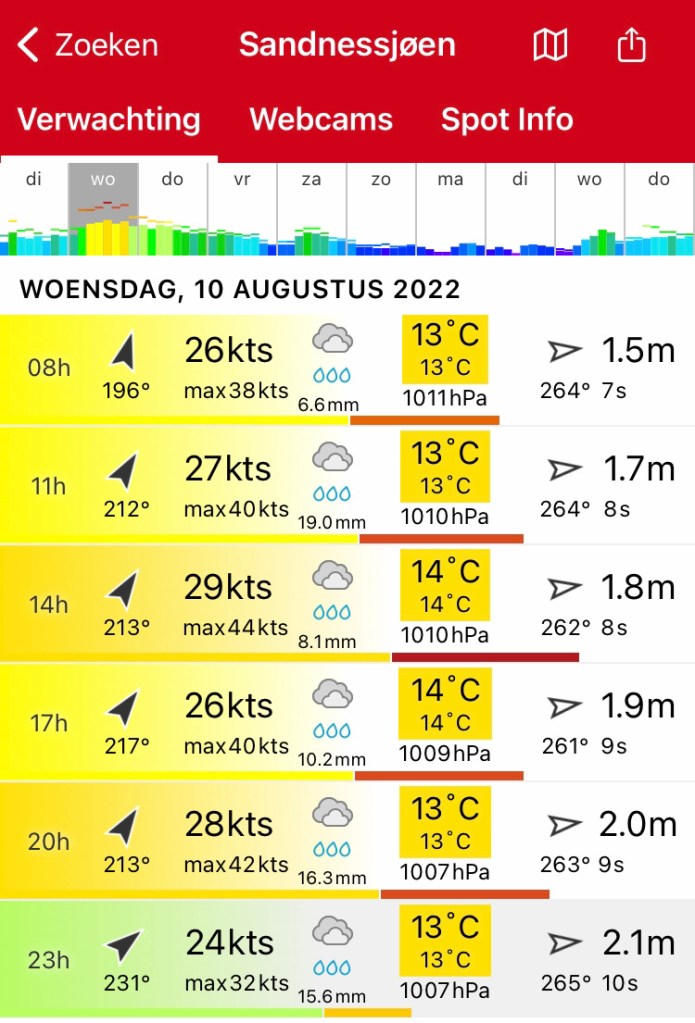
Task: Choose the ma day in the strip
Action: [x=450, y=208]
